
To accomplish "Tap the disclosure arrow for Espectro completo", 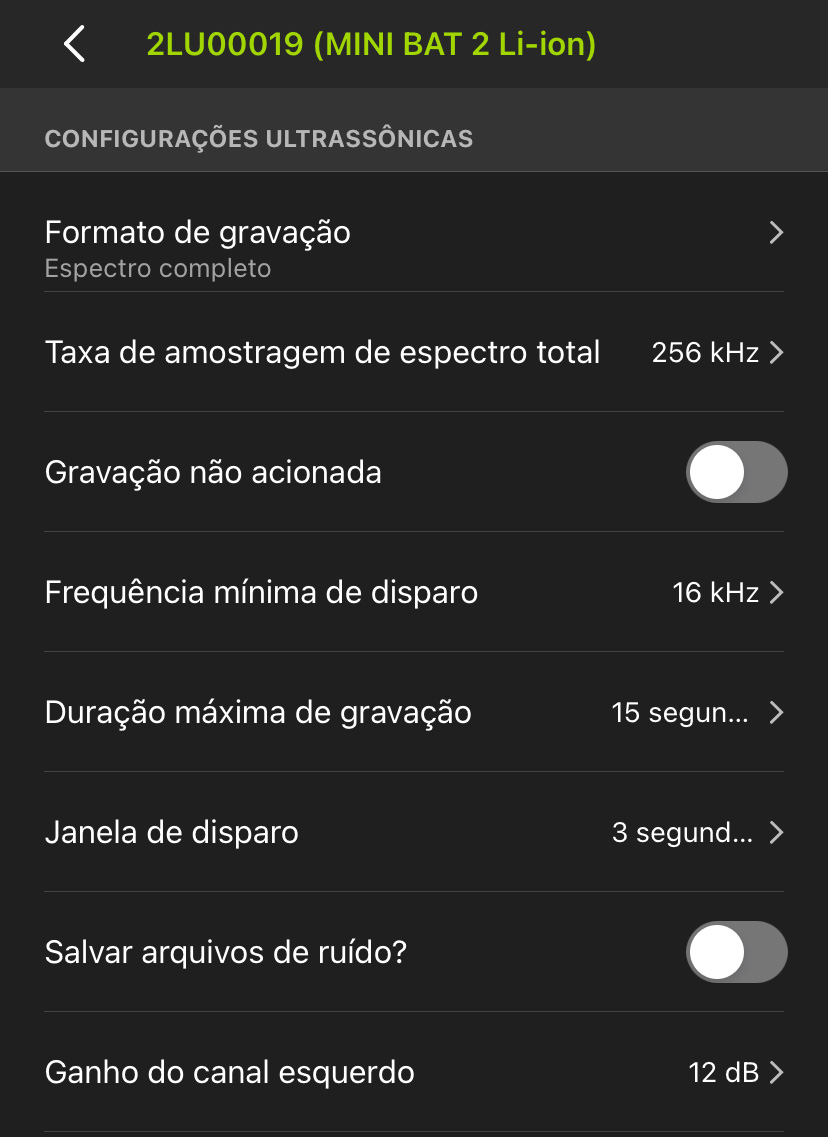I will click(776, 232).
